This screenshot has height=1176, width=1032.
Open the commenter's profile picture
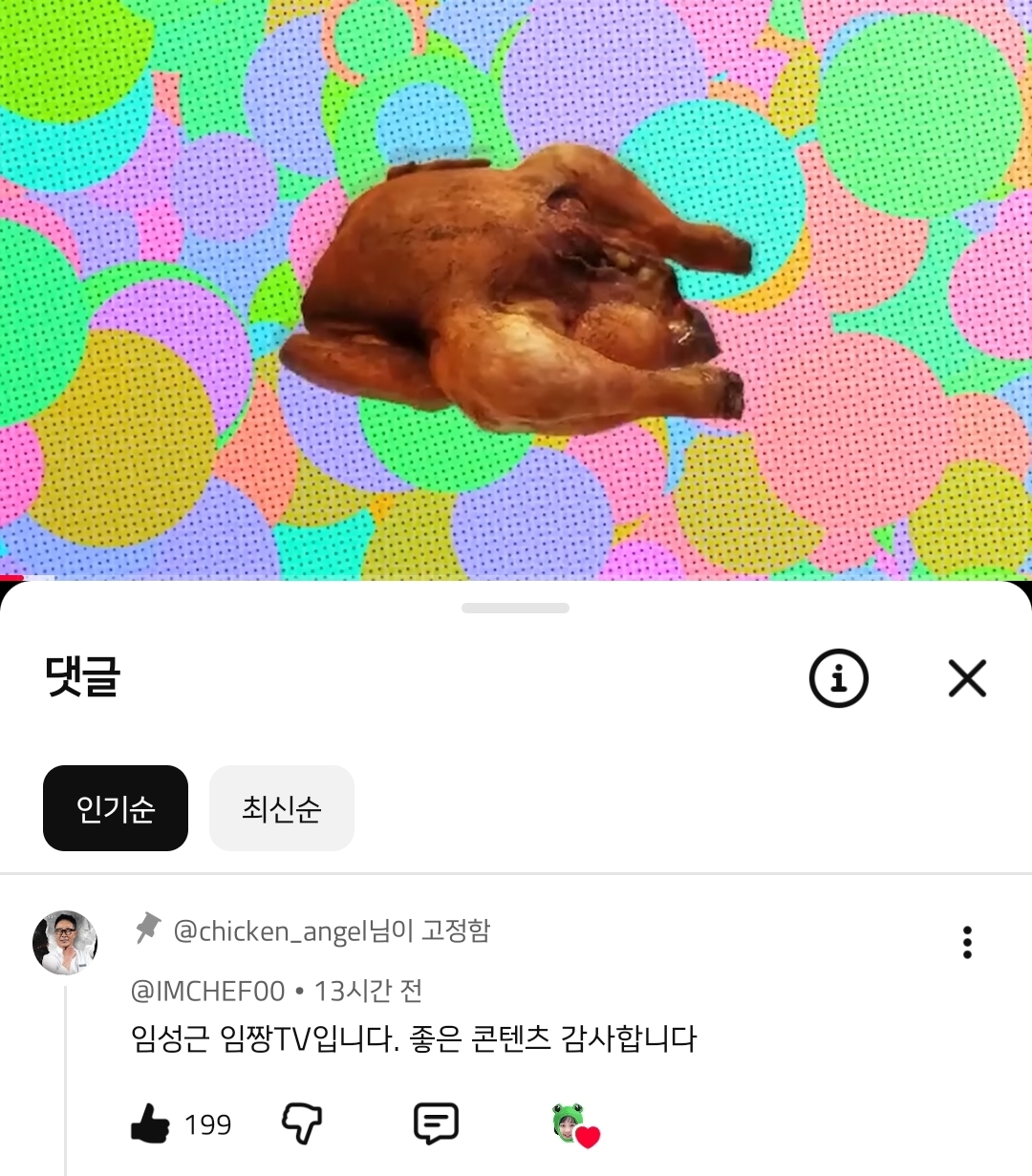pos(63,943)
